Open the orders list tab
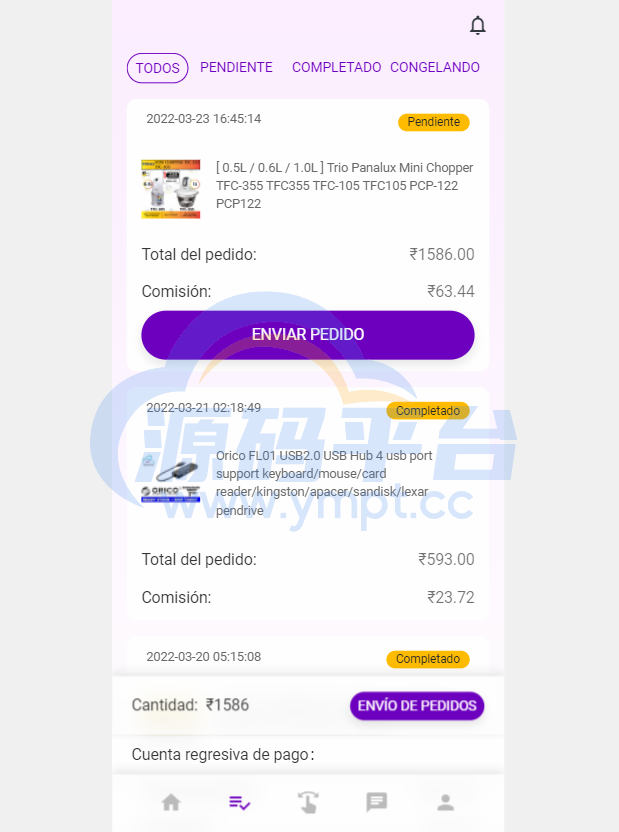The height and width of the screenshot is (832, 619). (239, 802)
